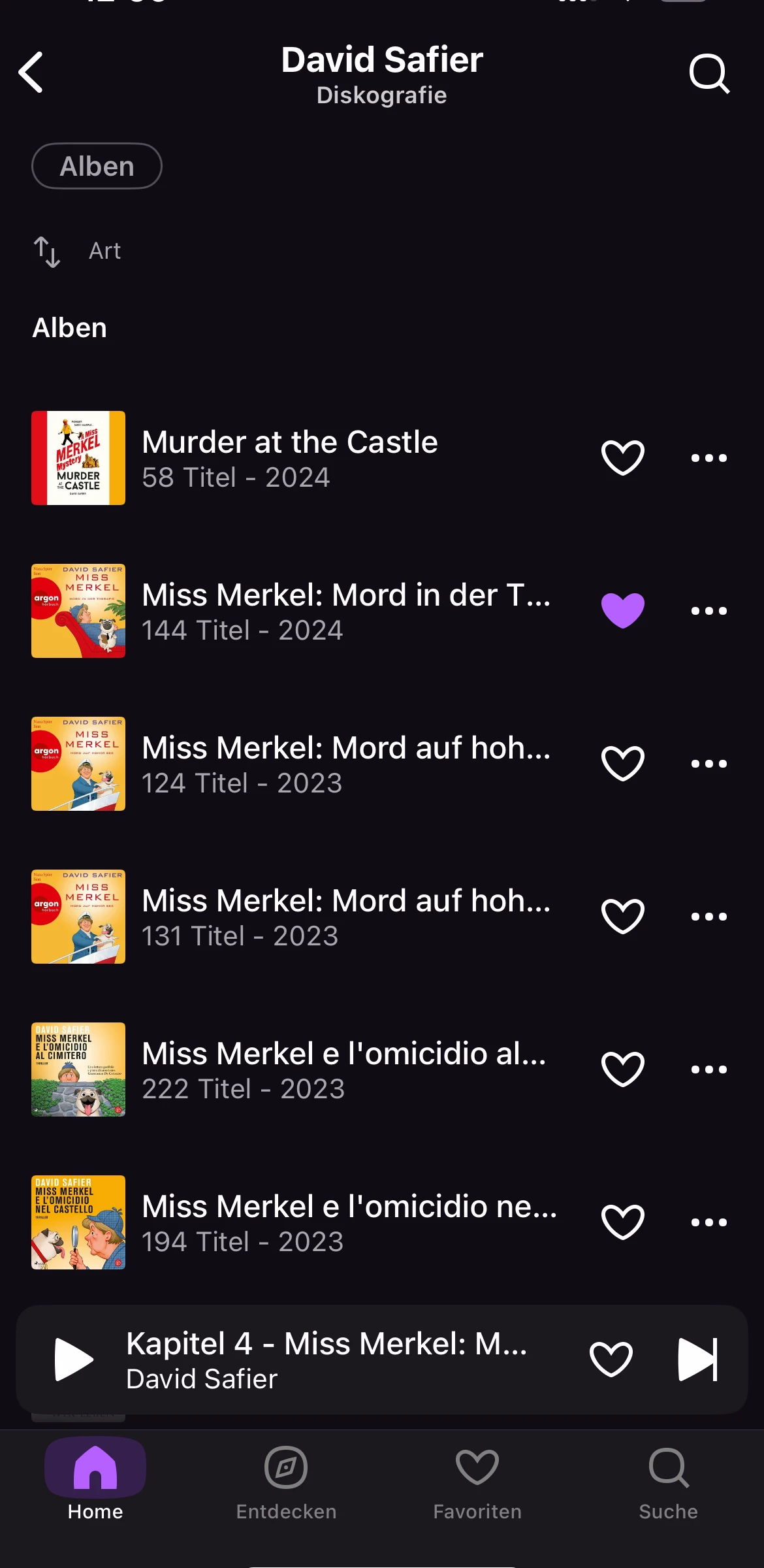Open the album Murder at the Castle
Screen dimensions: 764x1568
click(290, 458)
